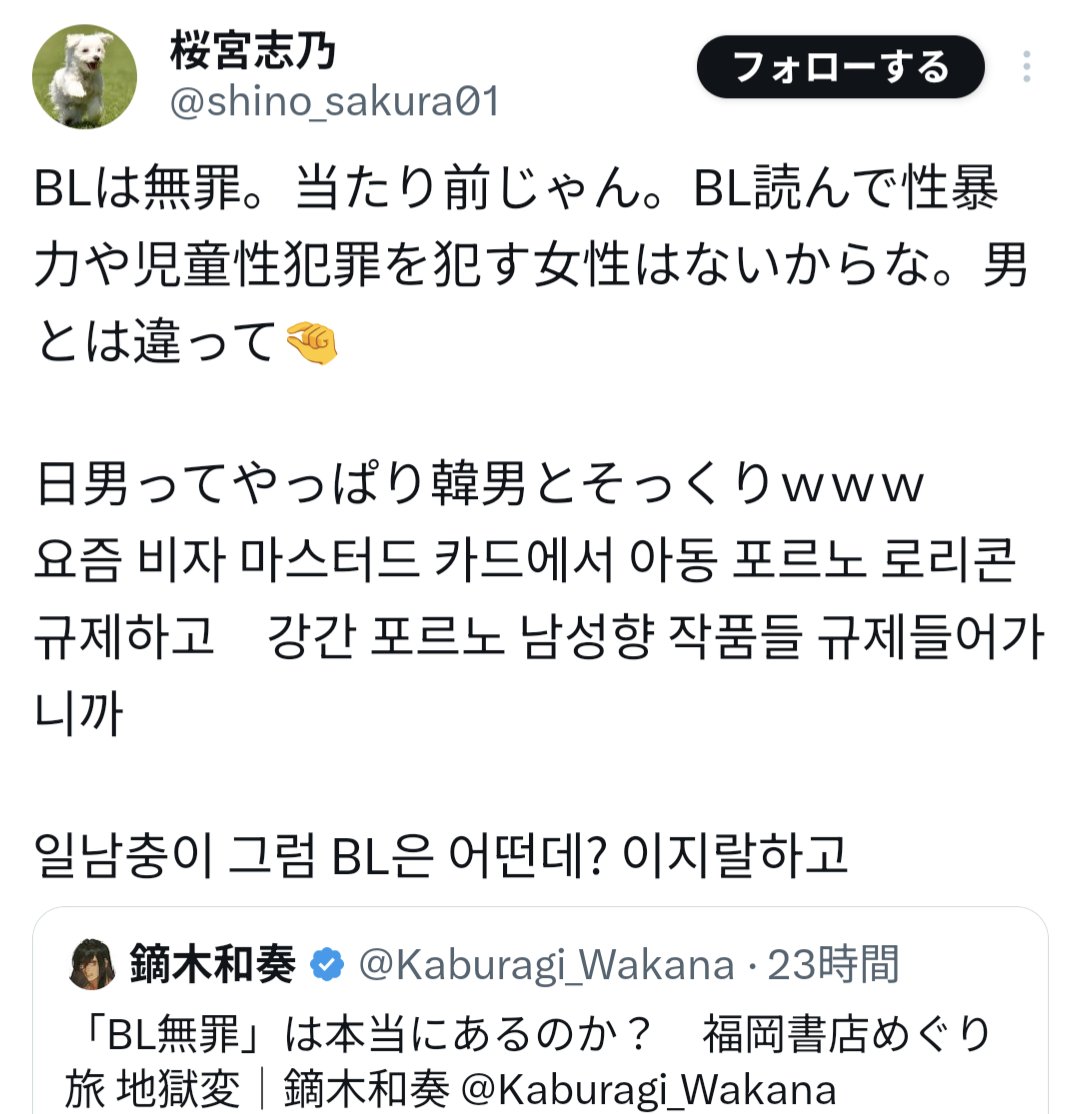
Task: Open 桜宮志乃's dog profile picture
Action: [x=84, y=76]
